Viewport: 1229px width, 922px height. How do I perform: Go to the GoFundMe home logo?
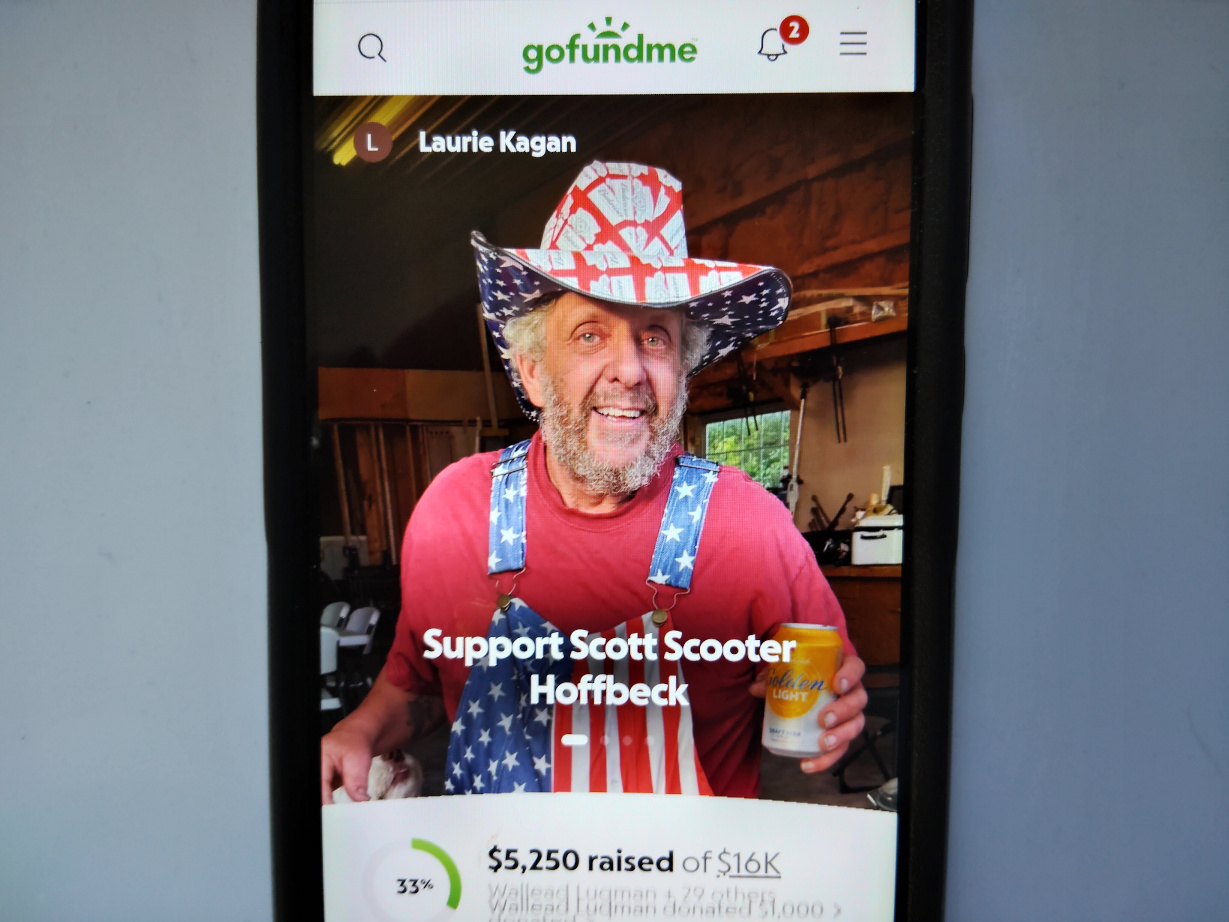tap(609, 44)
